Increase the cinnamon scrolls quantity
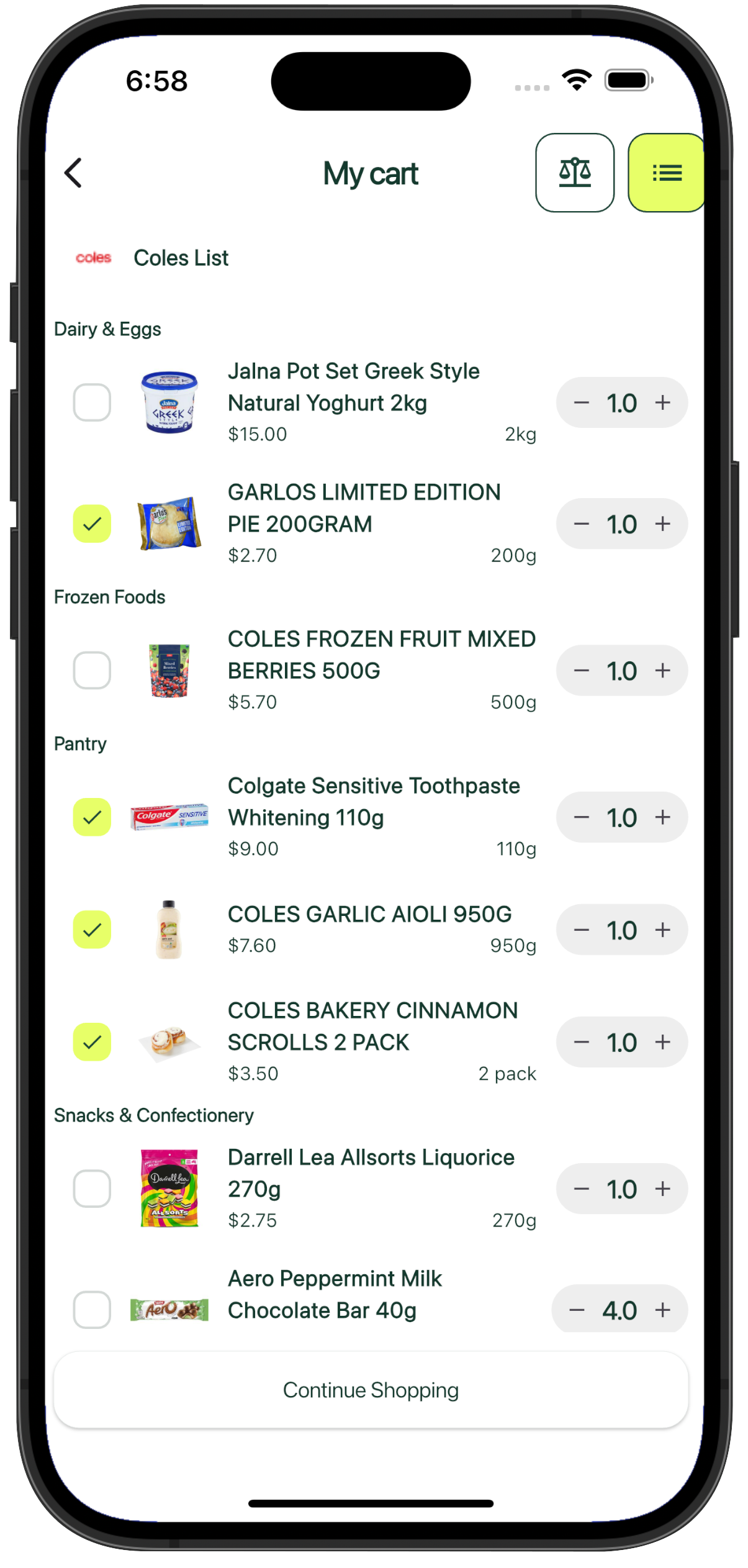Screen dimensions: 748x1568 click(662, 1042)
